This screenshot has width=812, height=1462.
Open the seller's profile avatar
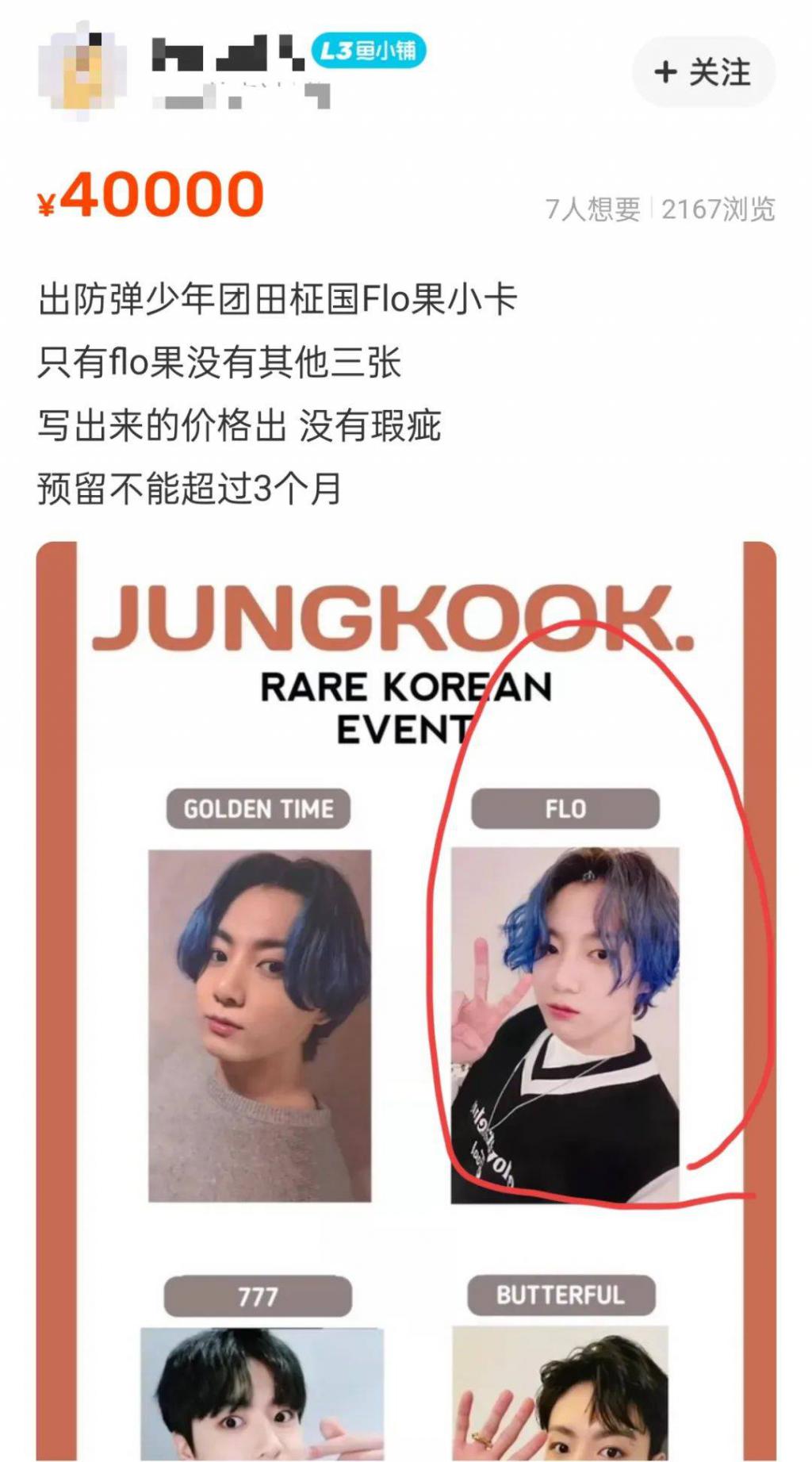82,71
